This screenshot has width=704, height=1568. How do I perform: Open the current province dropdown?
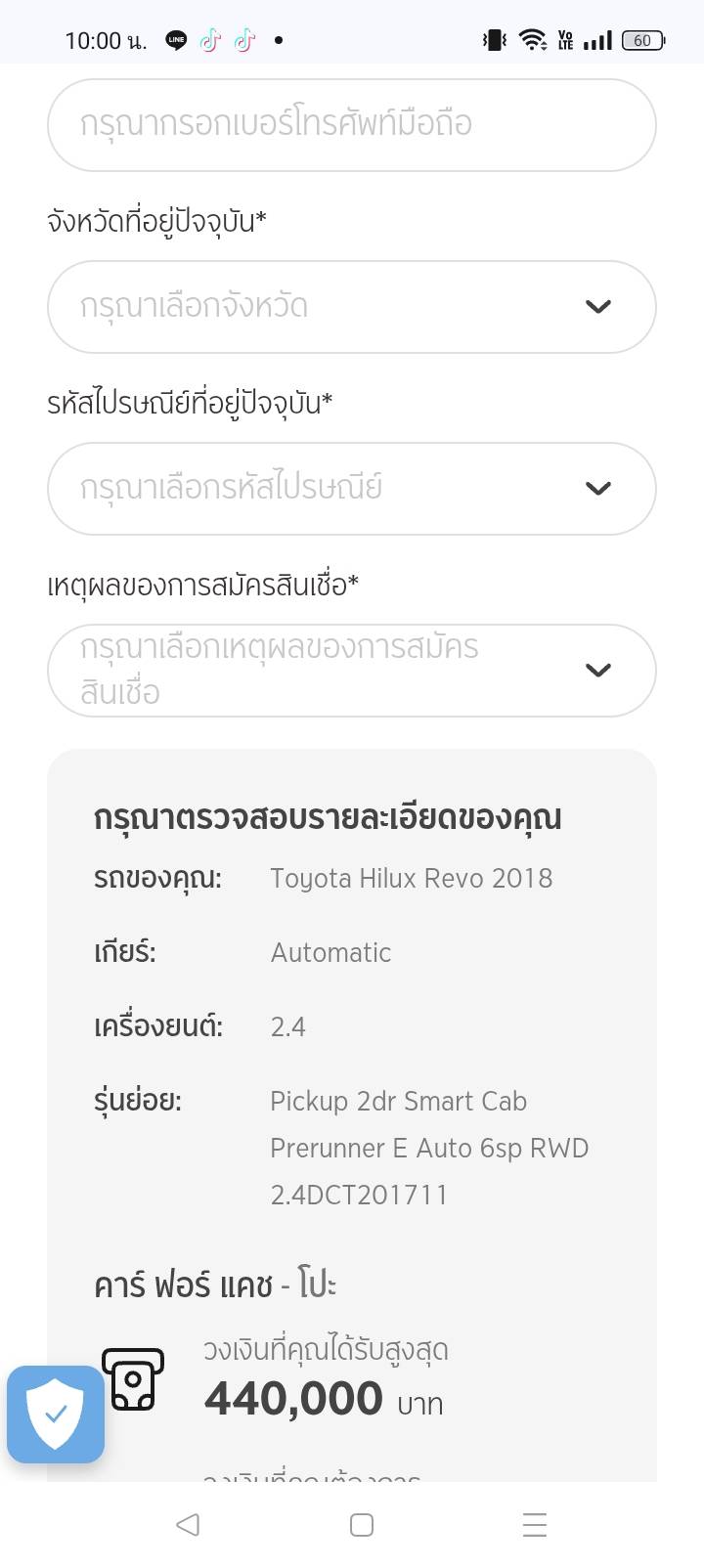351,307
